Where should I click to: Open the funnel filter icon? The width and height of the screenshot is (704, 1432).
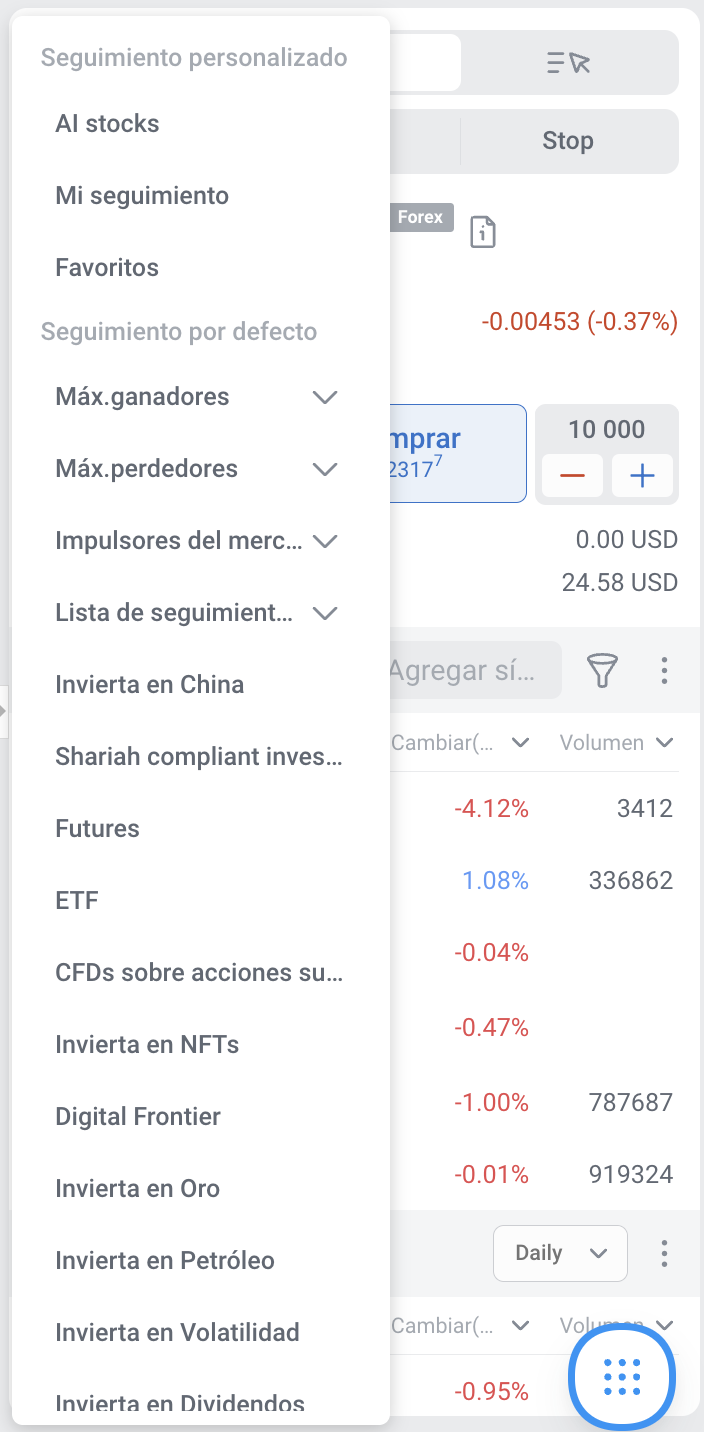[x=601, y=670]
